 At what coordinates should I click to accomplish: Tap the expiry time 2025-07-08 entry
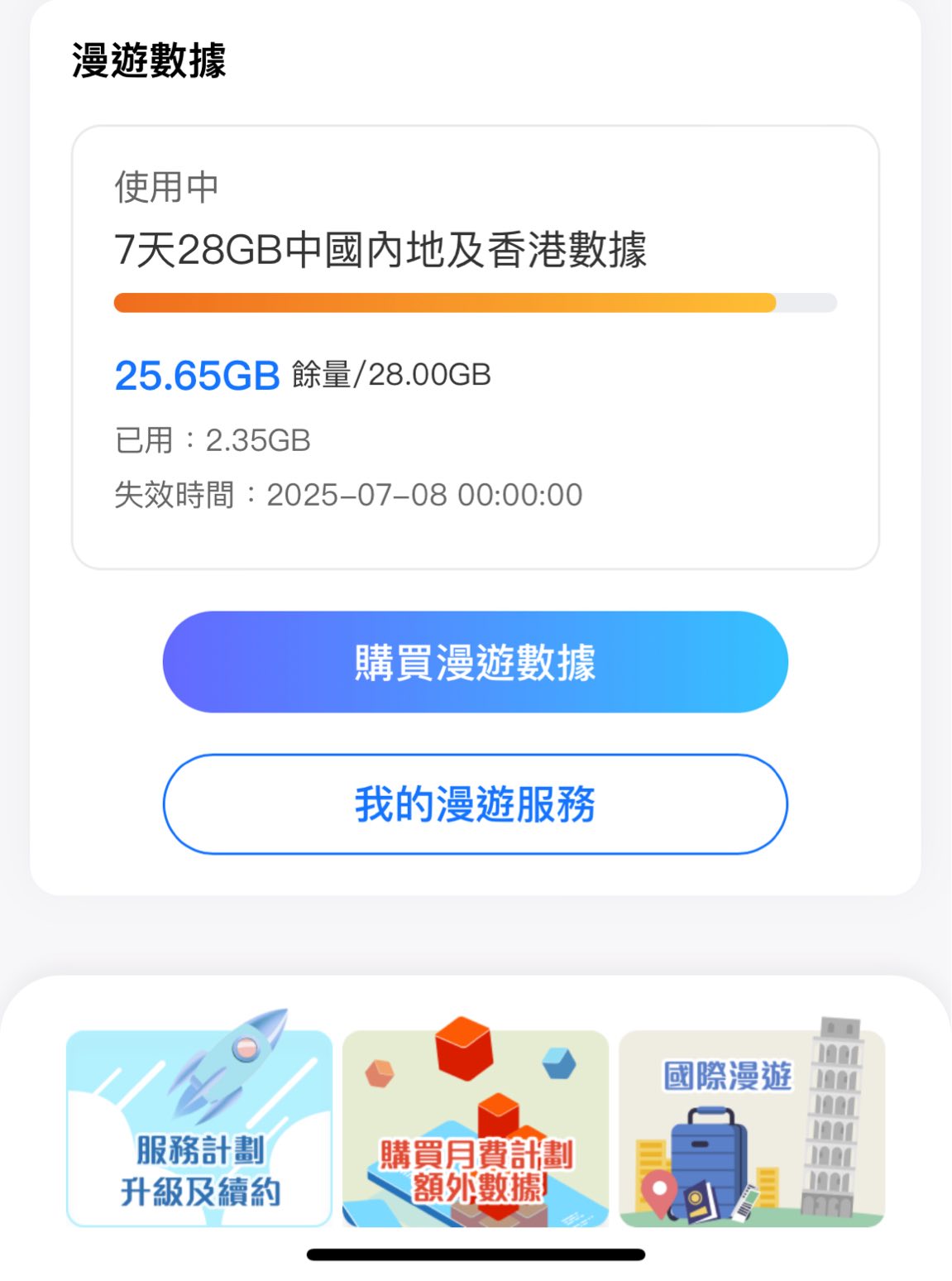pyautogui.click(x=347, y=492)
